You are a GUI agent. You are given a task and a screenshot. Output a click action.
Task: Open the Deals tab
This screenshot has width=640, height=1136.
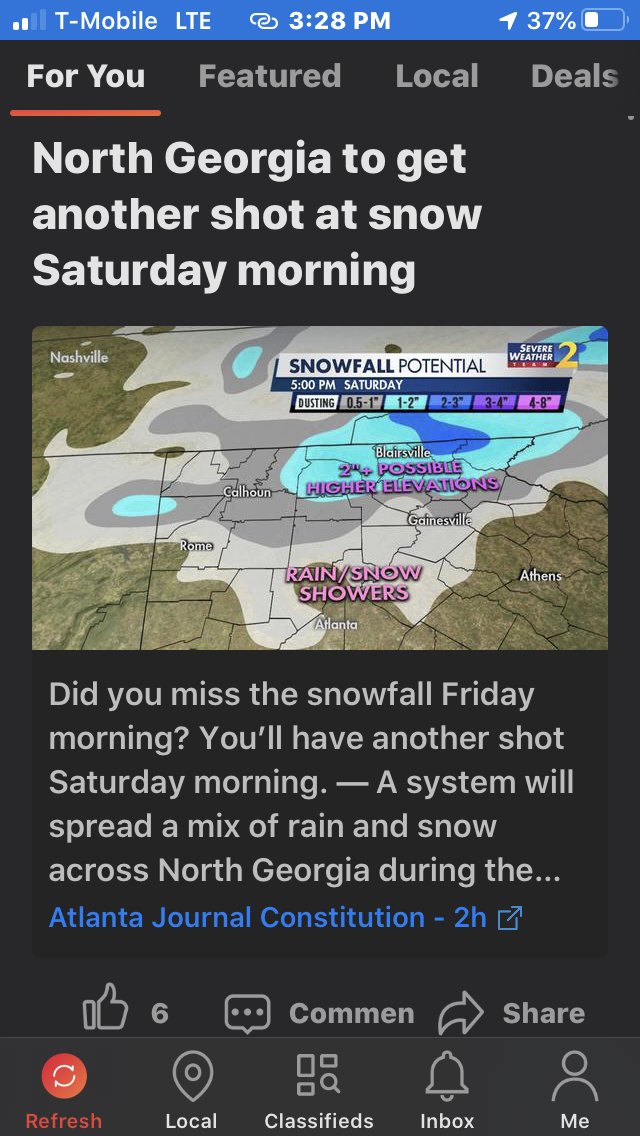[x=574, y=76]
